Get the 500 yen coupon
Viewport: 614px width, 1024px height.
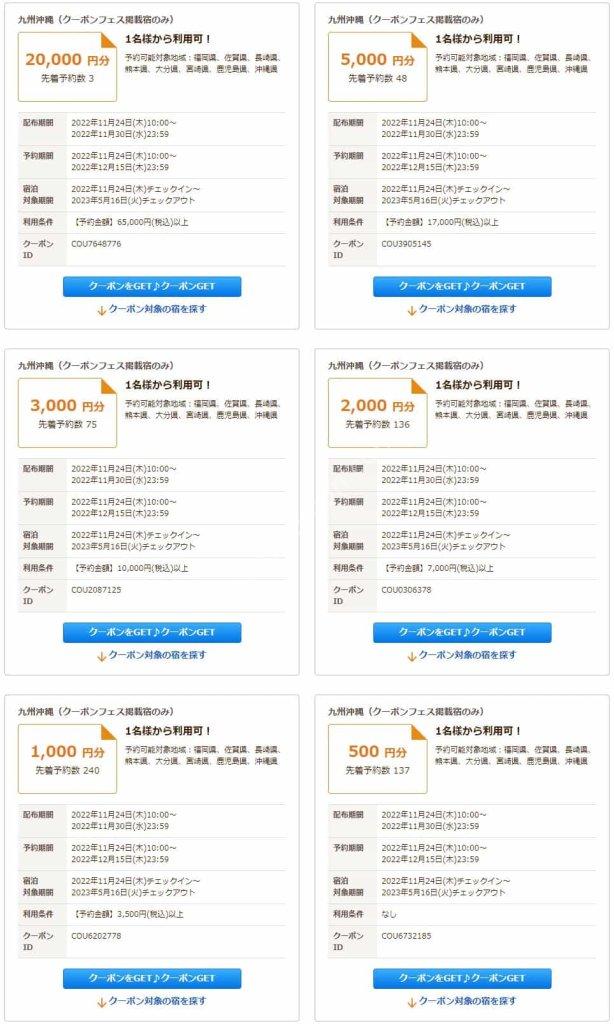462,978
